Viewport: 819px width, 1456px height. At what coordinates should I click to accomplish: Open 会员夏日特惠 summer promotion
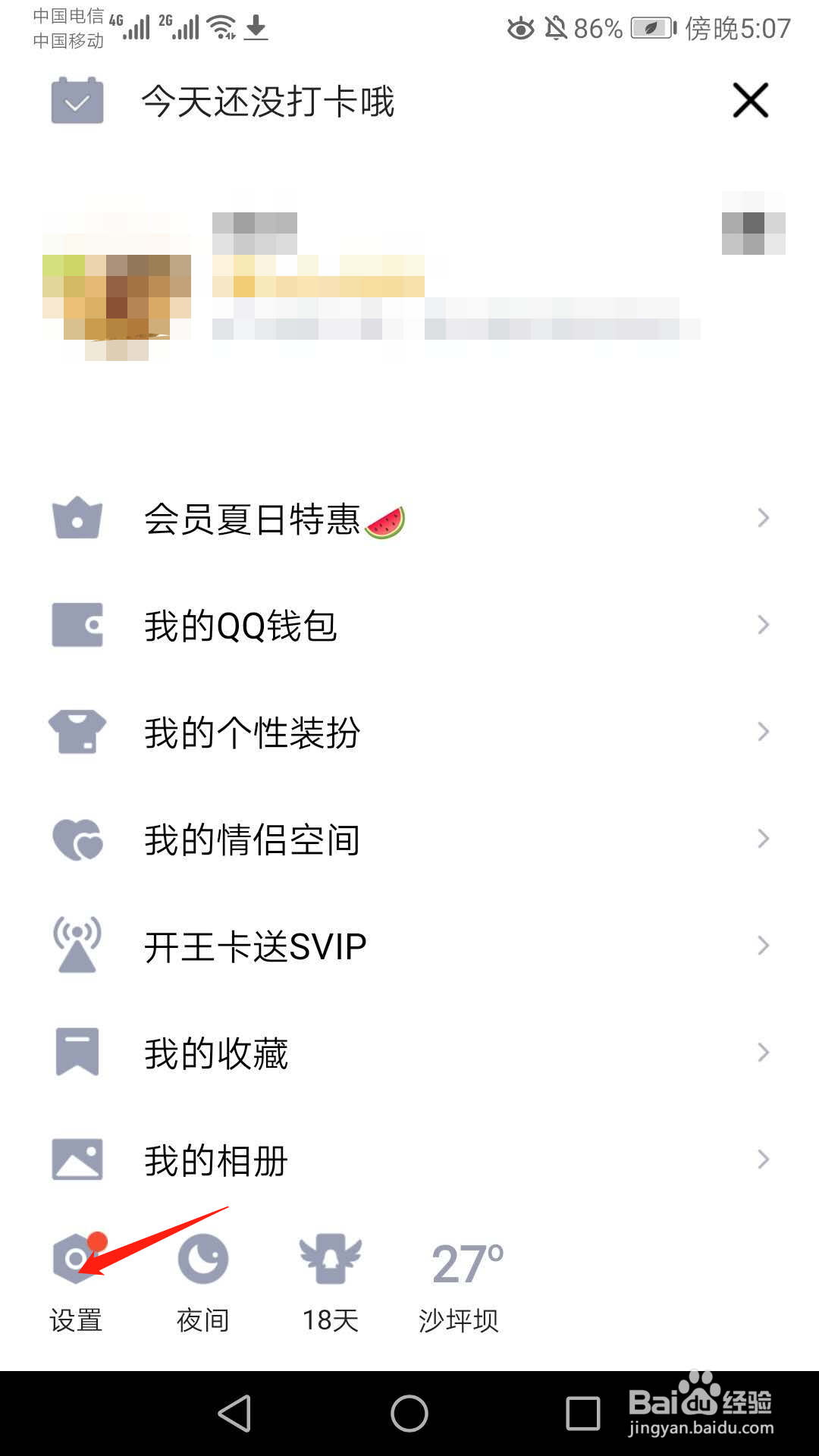tap(273, 519)
